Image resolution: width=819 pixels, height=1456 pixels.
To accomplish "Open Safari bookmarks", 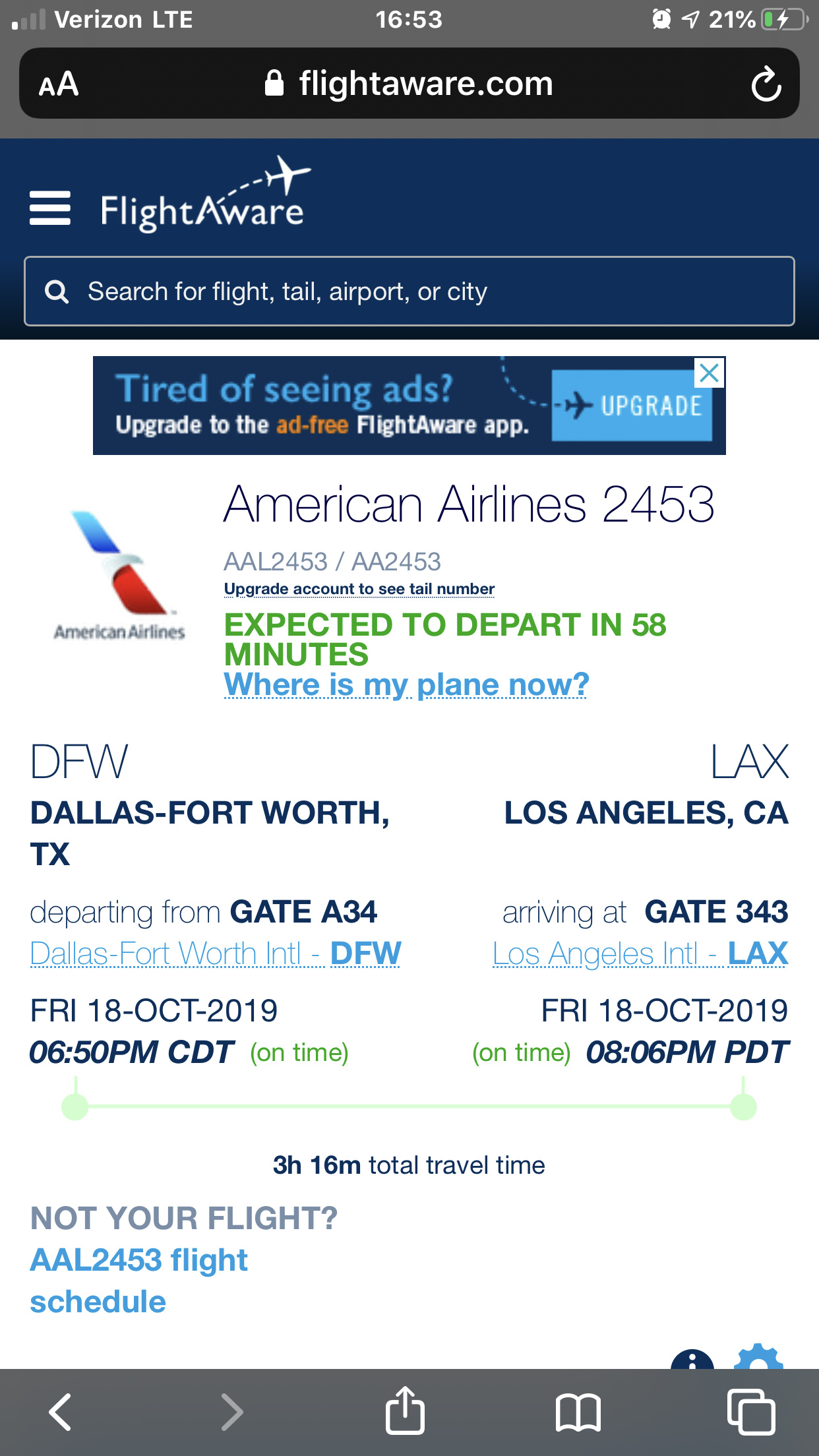I will (x=578, y=1412).
